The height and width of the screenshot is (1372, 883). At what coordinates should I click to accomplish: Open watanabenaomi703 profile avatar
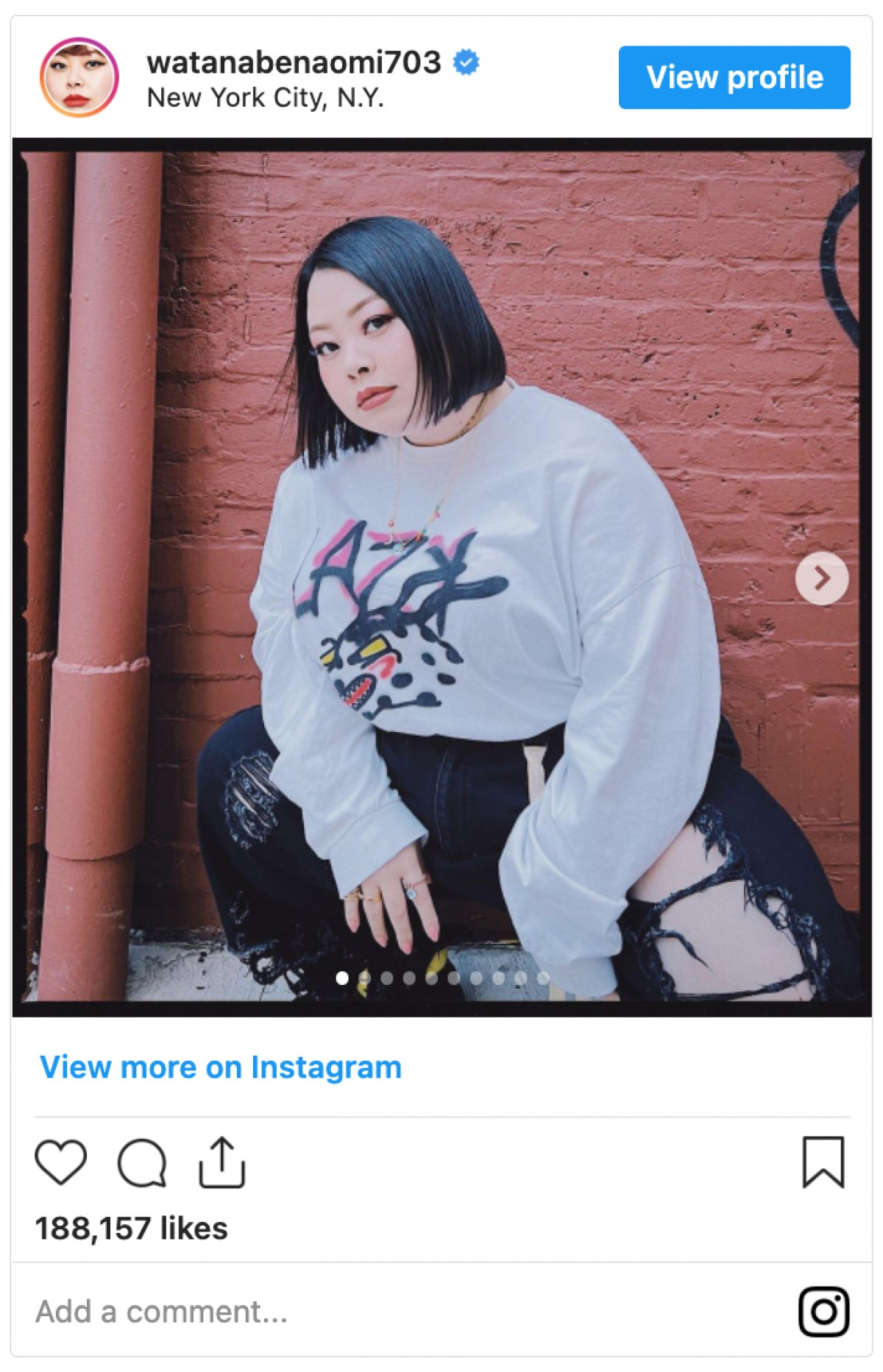tap(79, 77)
